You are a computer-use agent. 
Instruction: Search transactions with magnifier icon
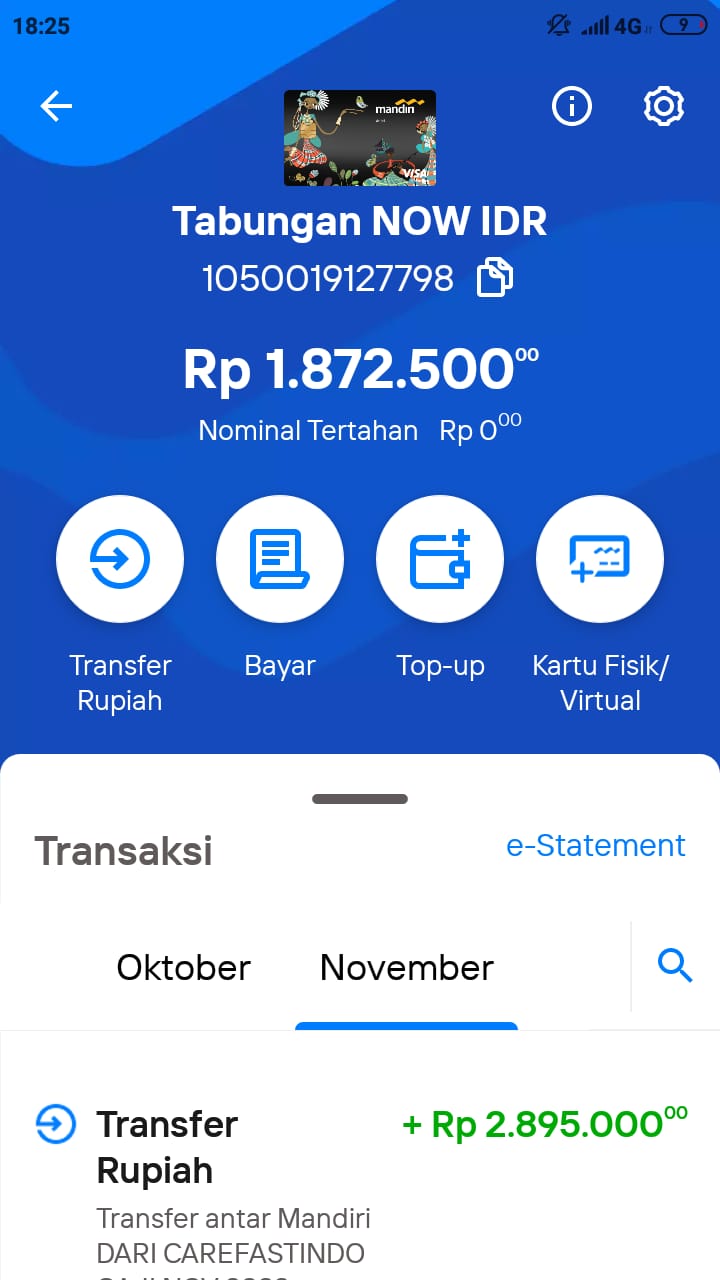coord(675,966)
